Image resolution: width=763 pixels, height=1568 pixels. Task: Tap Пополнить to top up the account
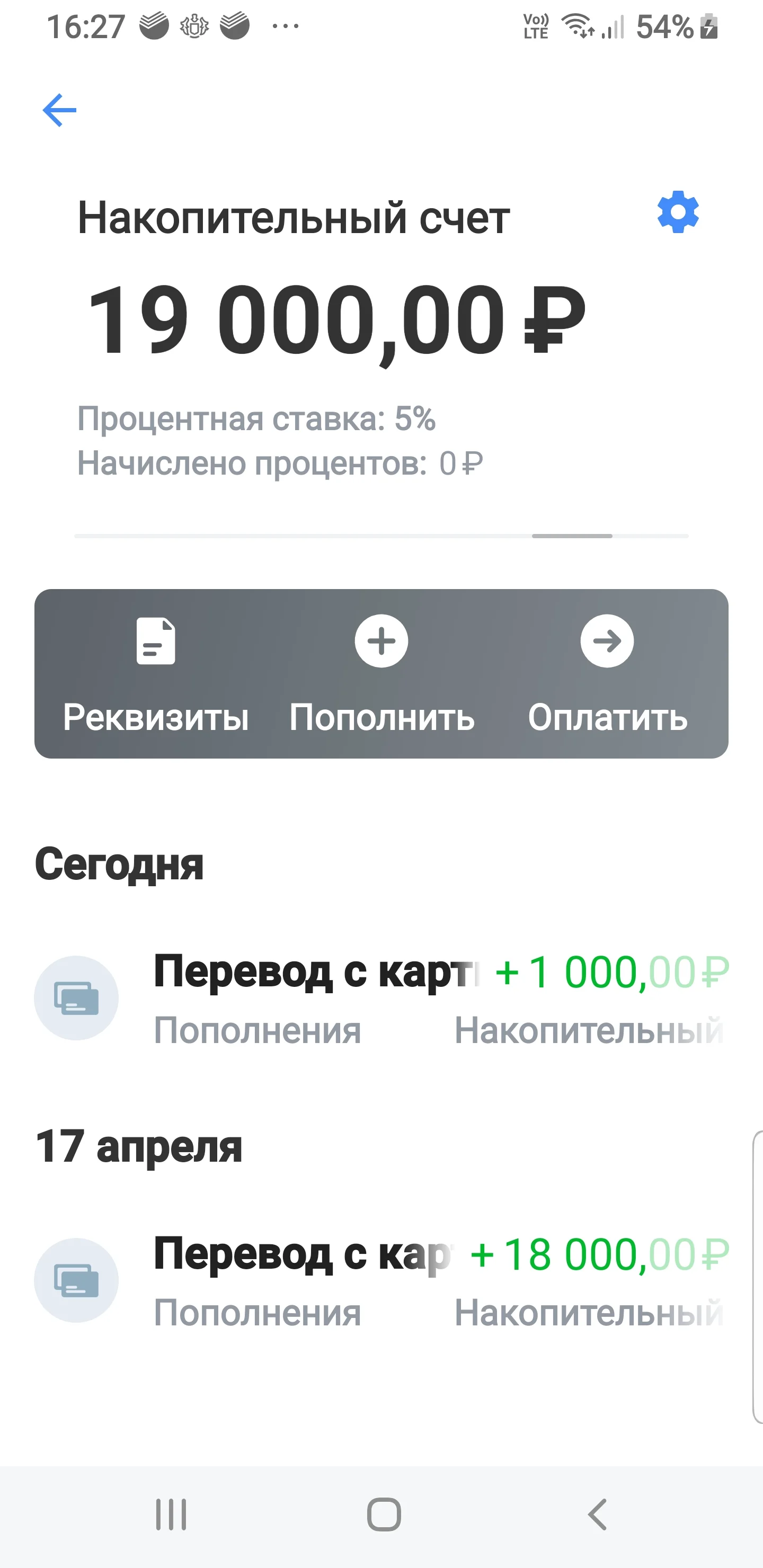382,674
